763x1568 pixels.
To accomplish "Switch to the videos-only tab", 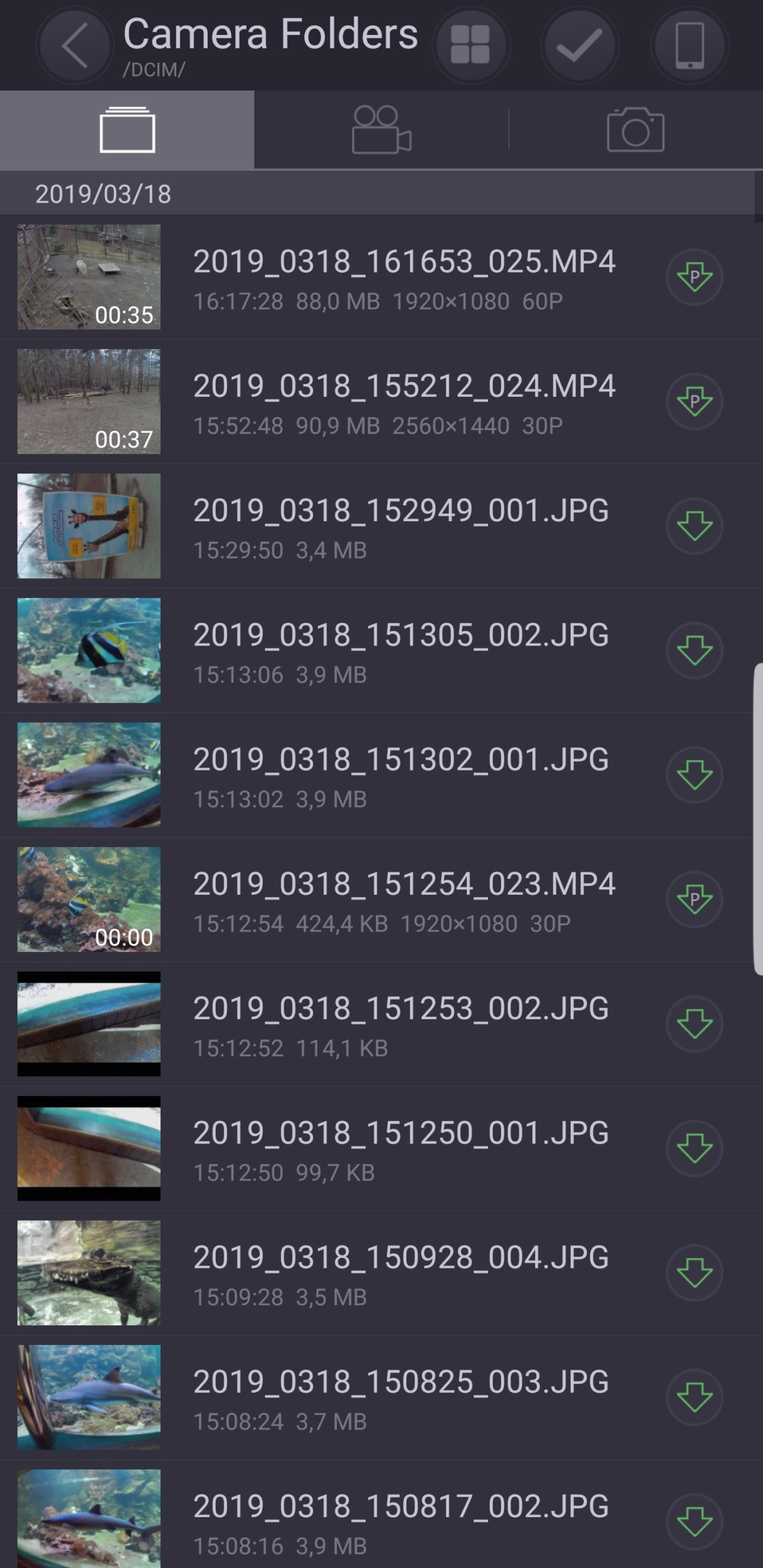I will click(381, 130).
